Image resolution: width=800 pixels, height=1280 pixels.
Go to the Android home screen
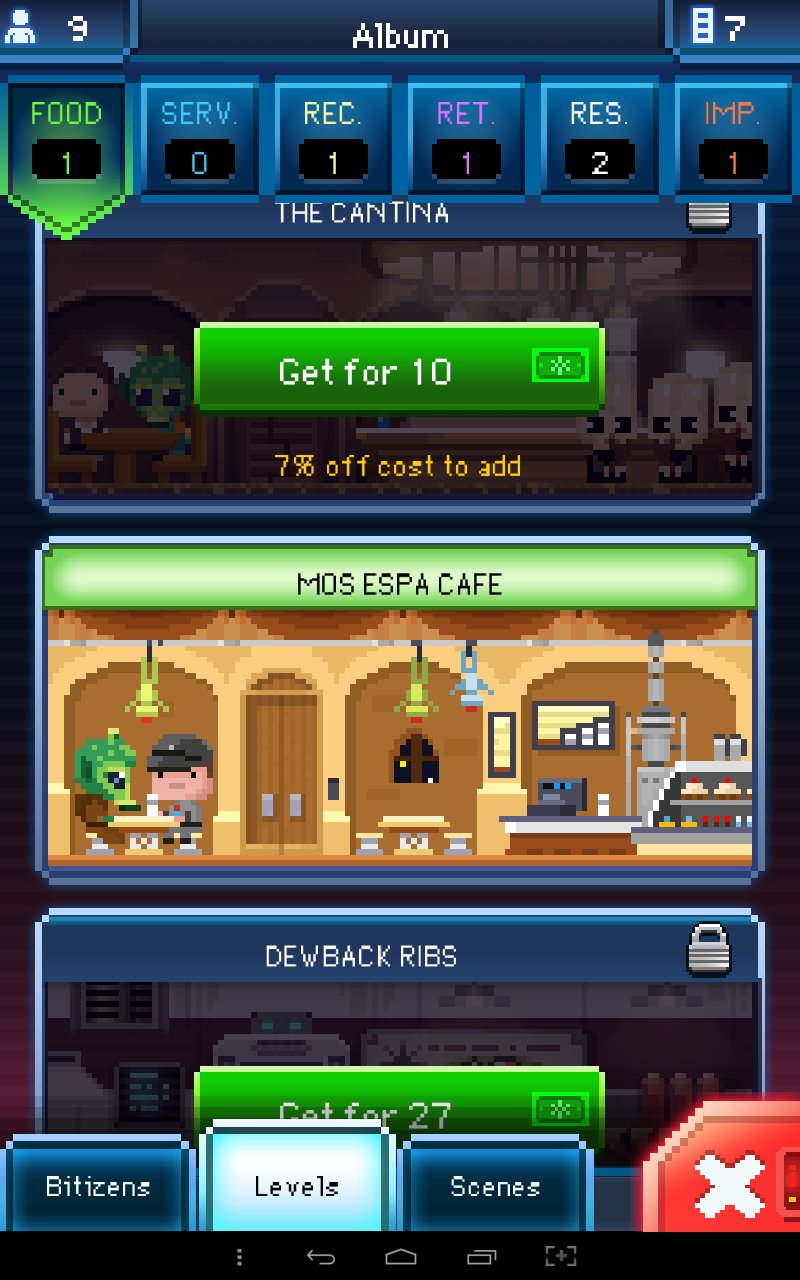(x=401, y=1256)
